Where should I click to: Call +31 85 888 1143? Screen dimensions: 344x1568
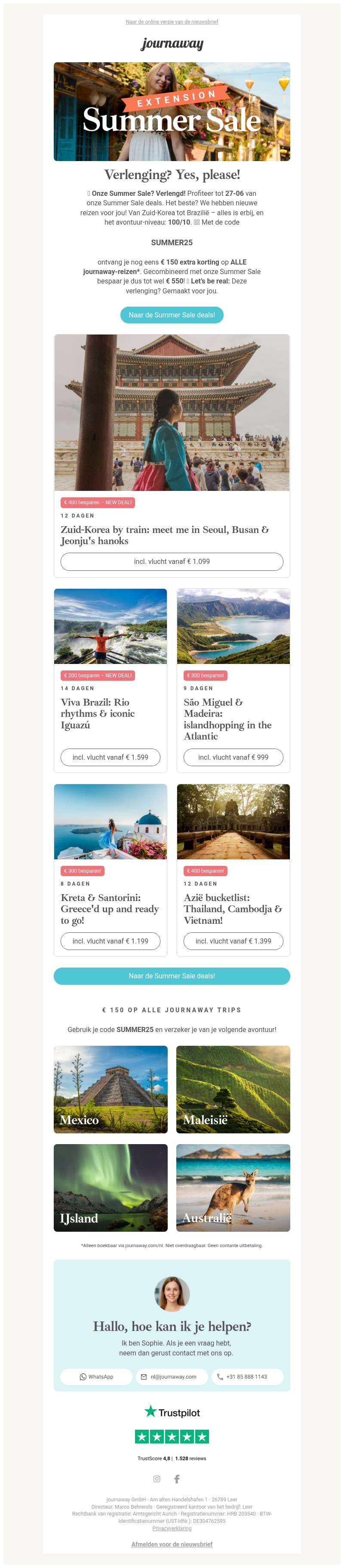(x=247, y=1376)
